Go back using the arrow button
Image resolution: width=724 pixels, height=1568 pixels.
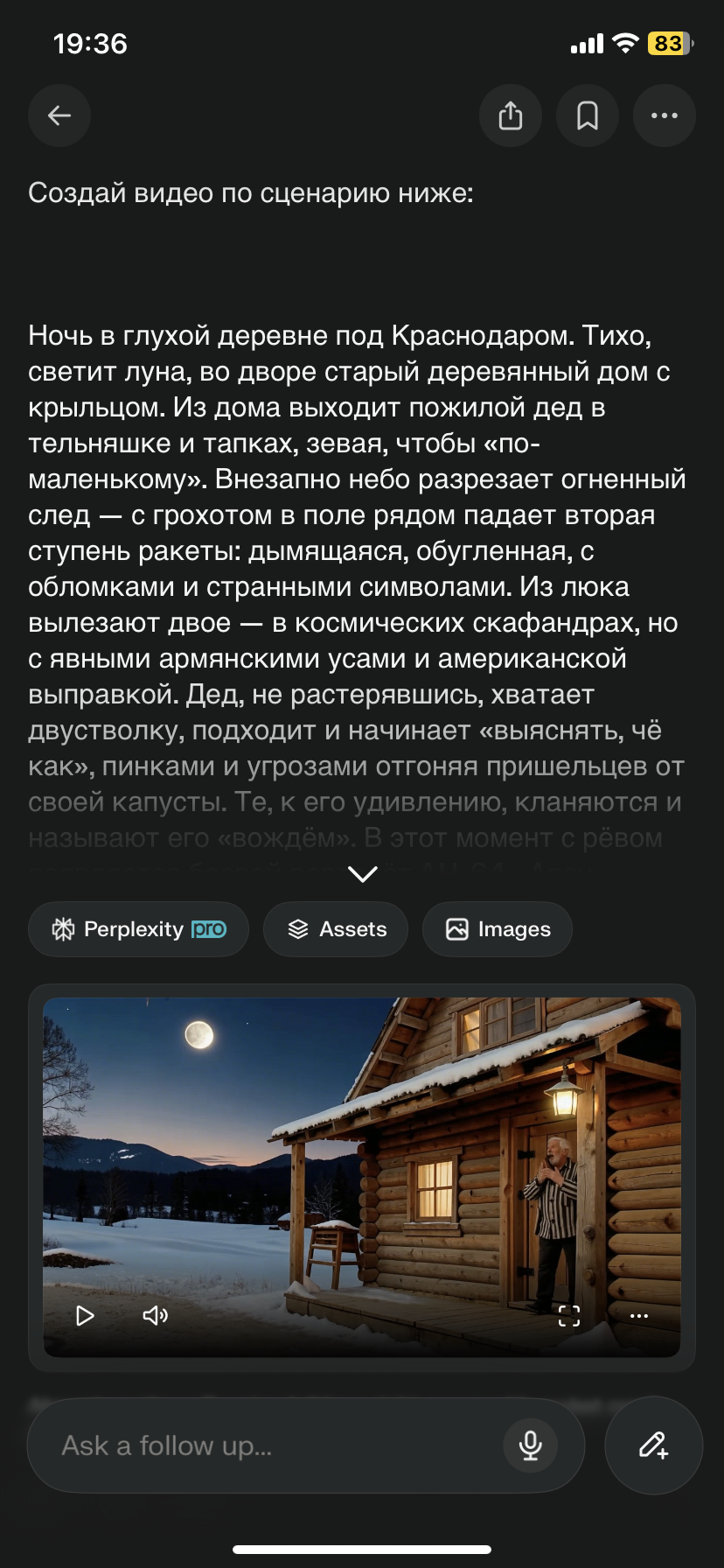click(59, 115)
